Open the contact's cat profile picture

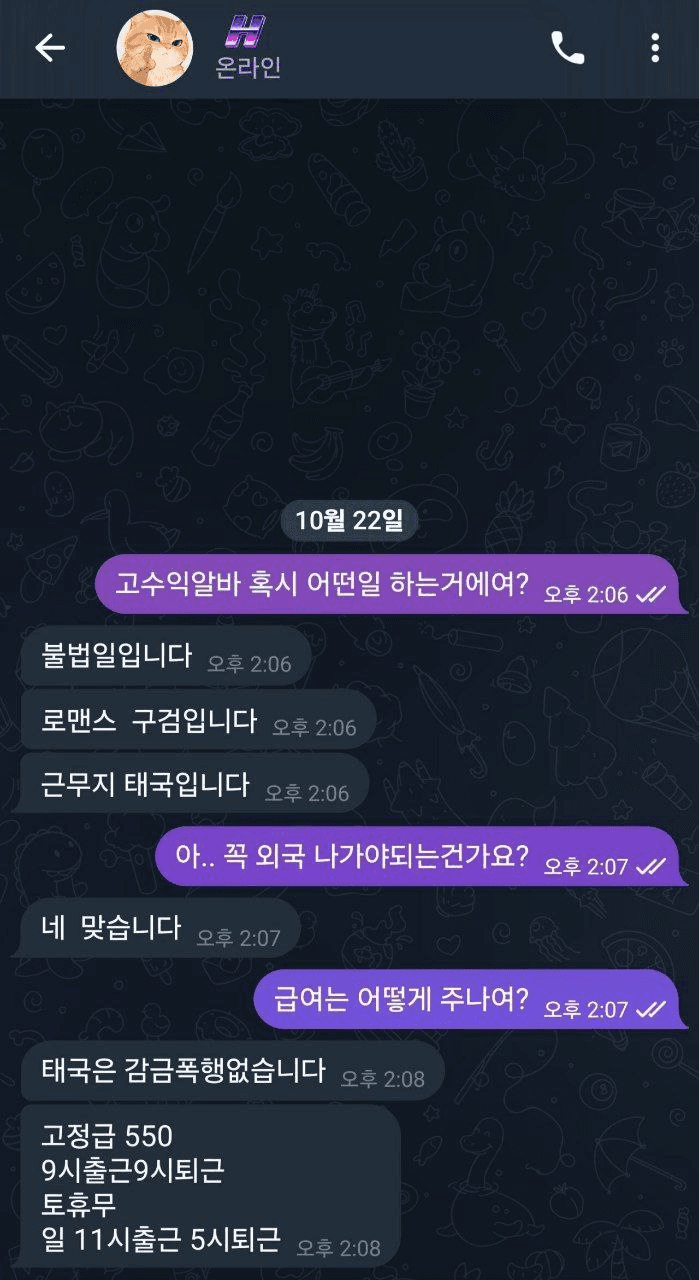155,48
